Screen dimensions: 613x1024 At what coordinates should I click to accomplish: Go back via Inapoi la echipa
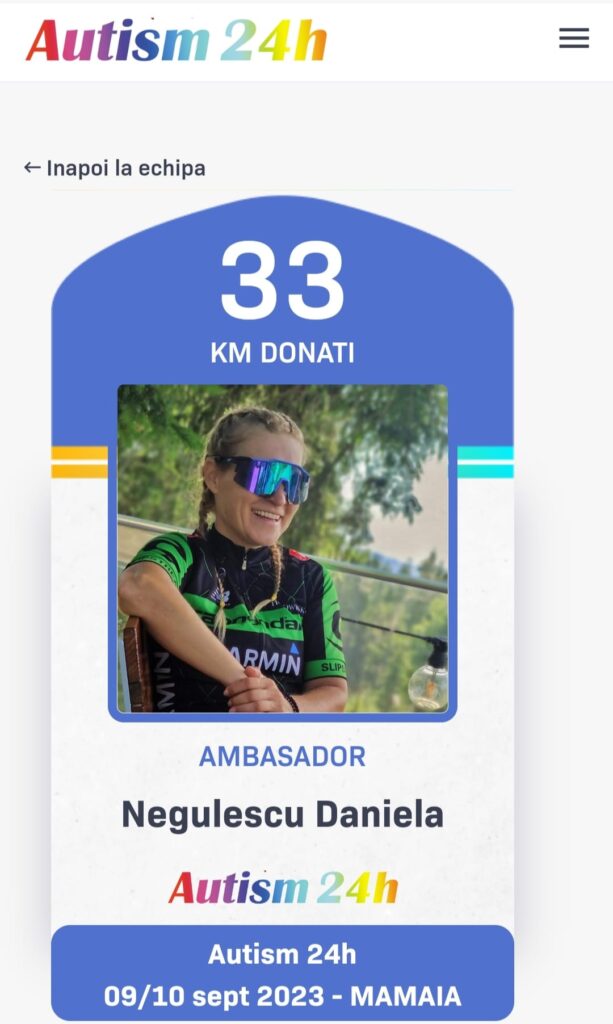(115, 168)
